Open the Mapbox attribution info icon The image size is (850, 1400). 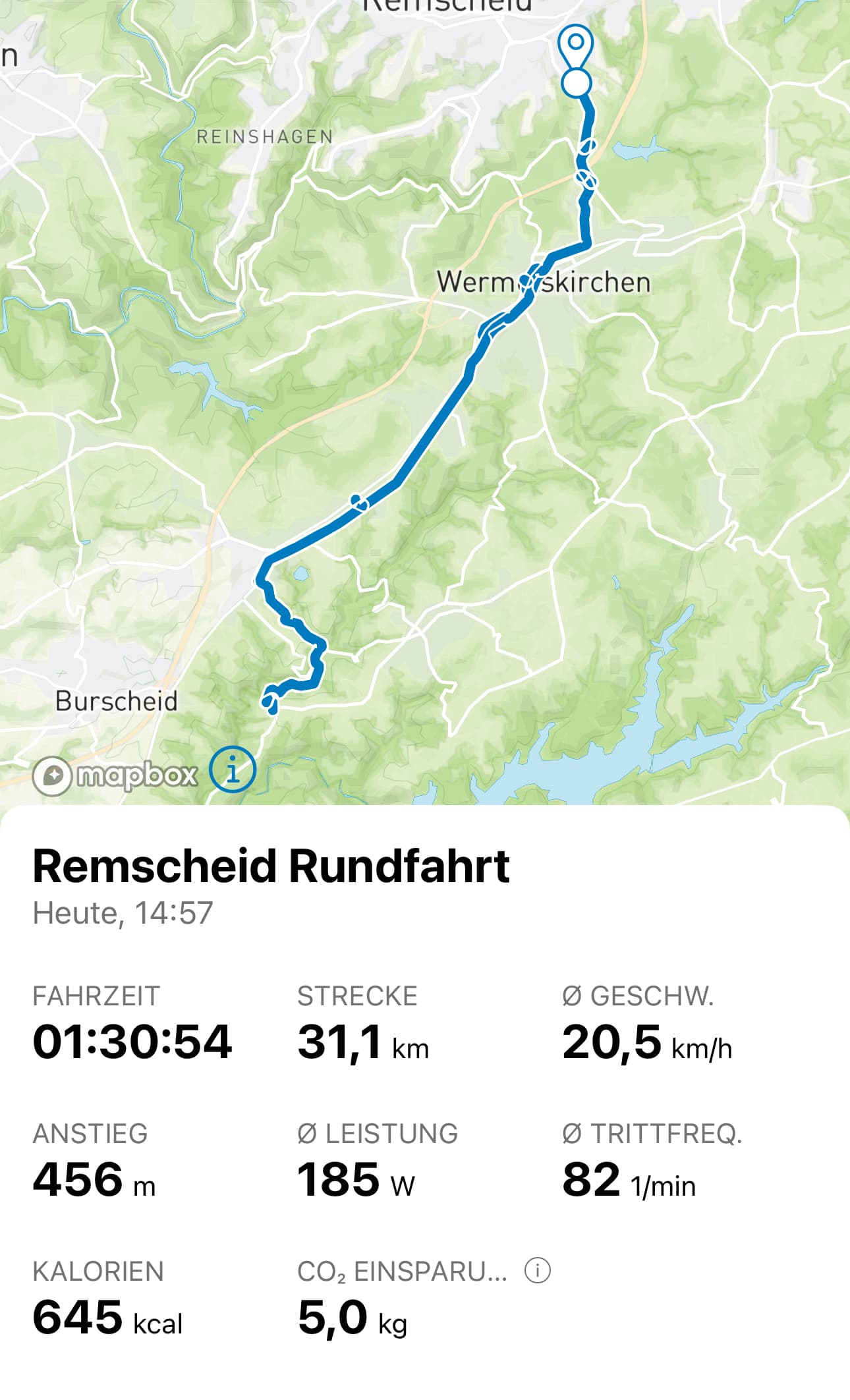click(x=233, y=769)
